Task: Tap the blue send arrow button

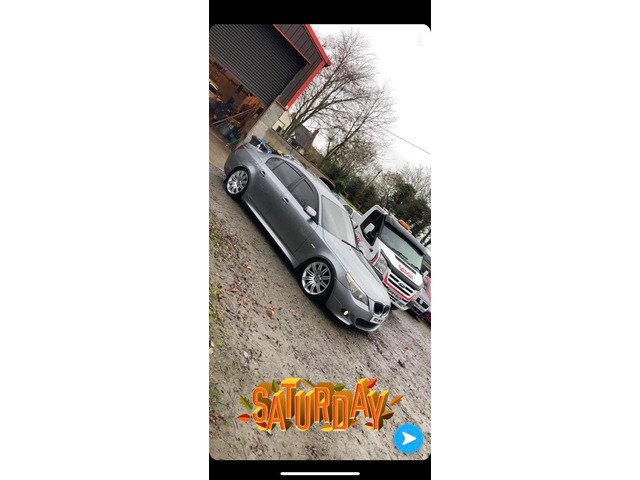Action: coord(408,439)
